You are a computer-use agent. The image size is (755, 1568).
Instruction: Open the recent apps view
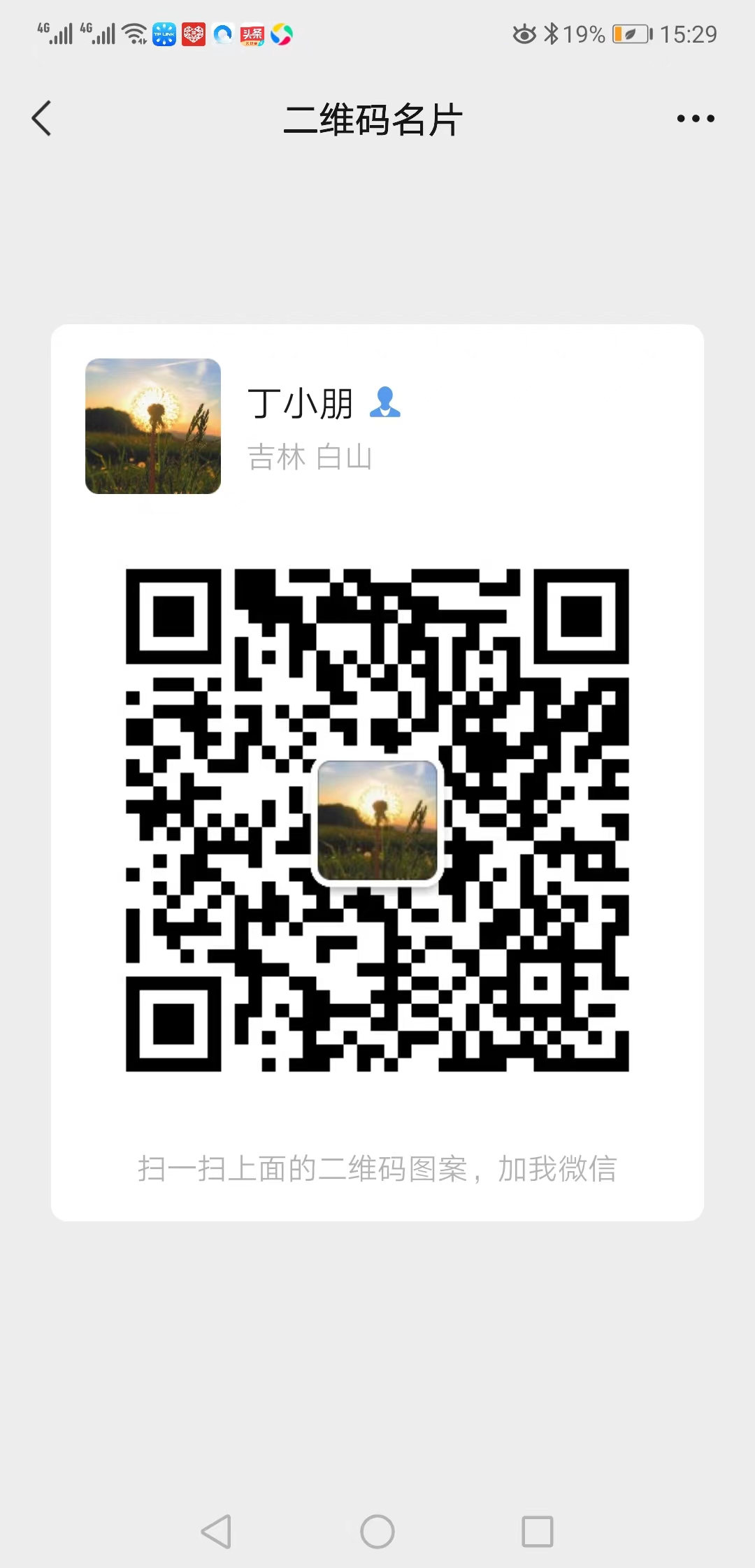point(538,1532)
